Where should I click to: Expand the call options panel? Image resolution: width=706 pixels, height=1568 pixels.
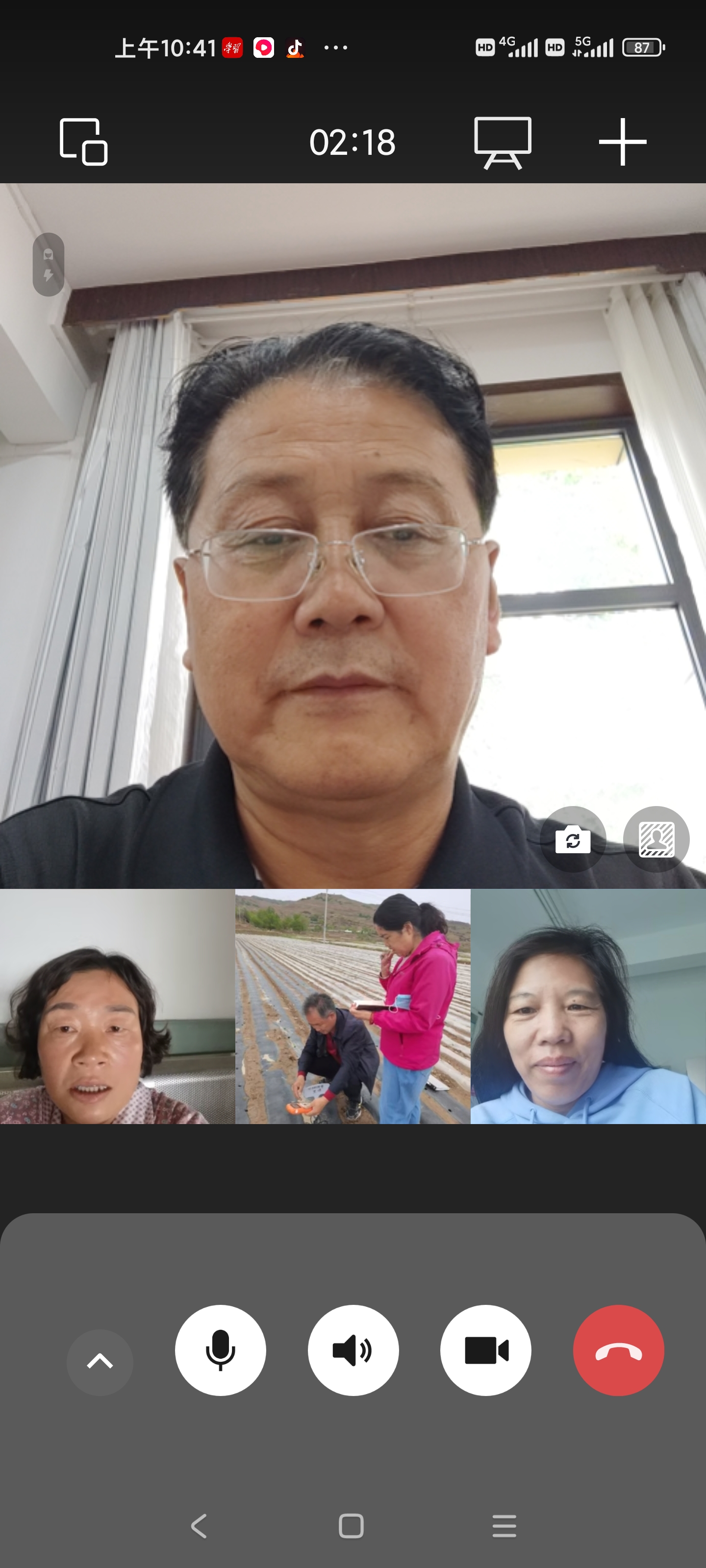pyautogui.click(x=100, y=1362)
